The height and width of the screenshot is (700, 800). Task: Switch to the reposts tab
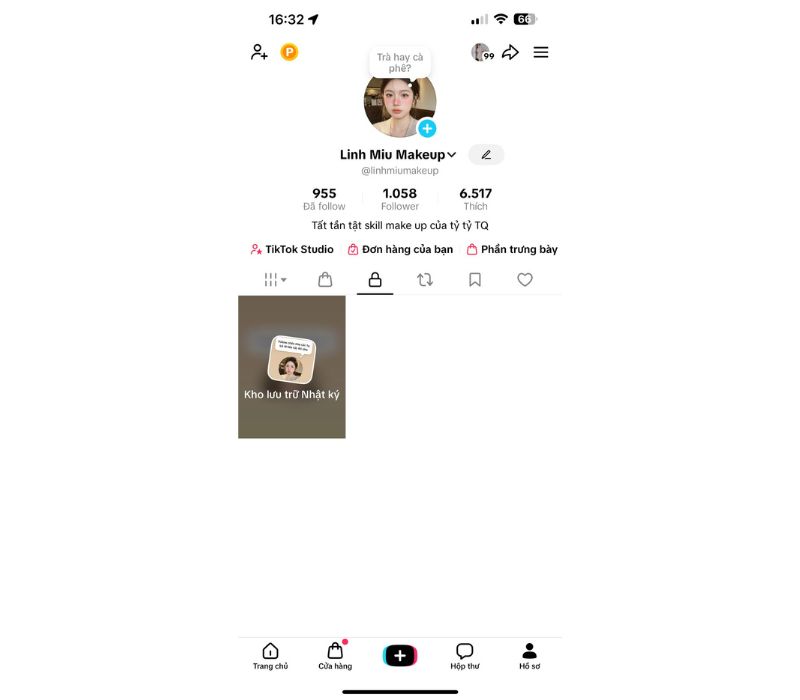click(425, 280)
